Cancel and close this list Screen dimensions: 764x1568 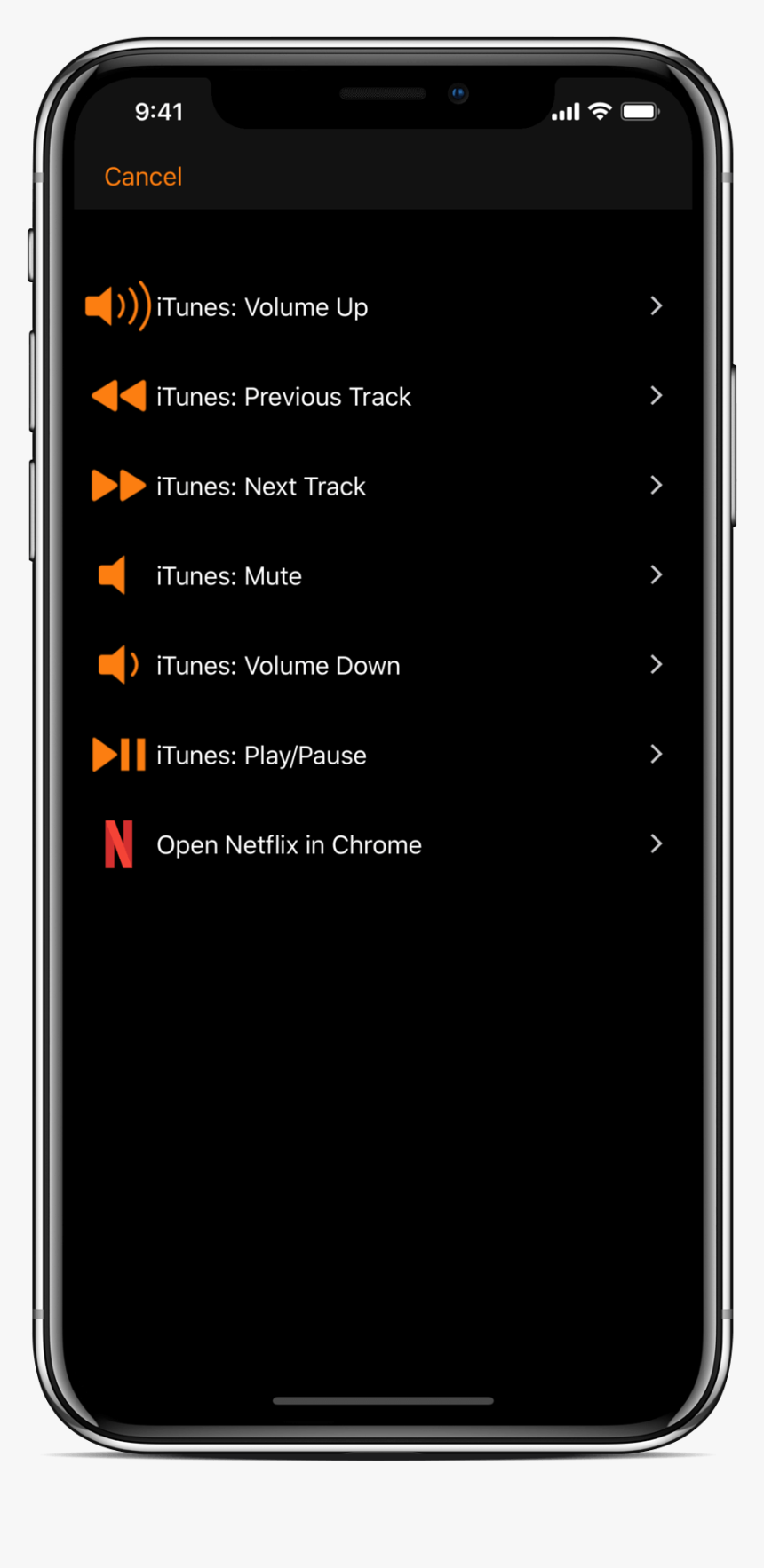143,177
